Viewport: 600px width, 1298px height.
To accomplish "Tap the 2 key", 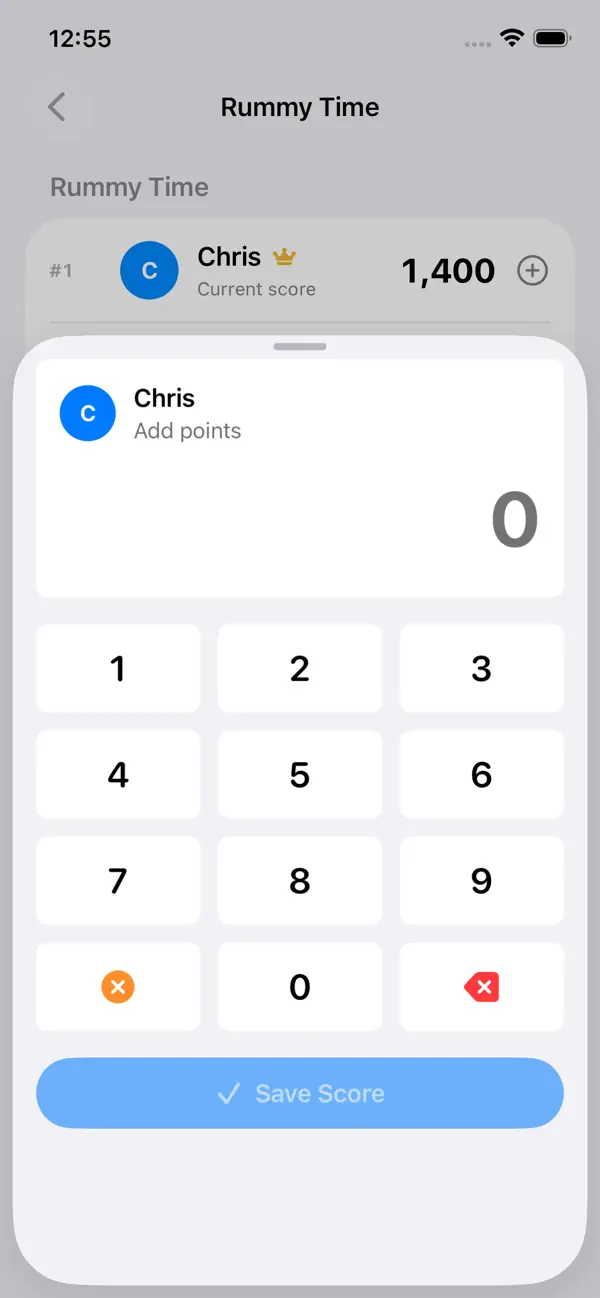I will [x=300, y=668].
